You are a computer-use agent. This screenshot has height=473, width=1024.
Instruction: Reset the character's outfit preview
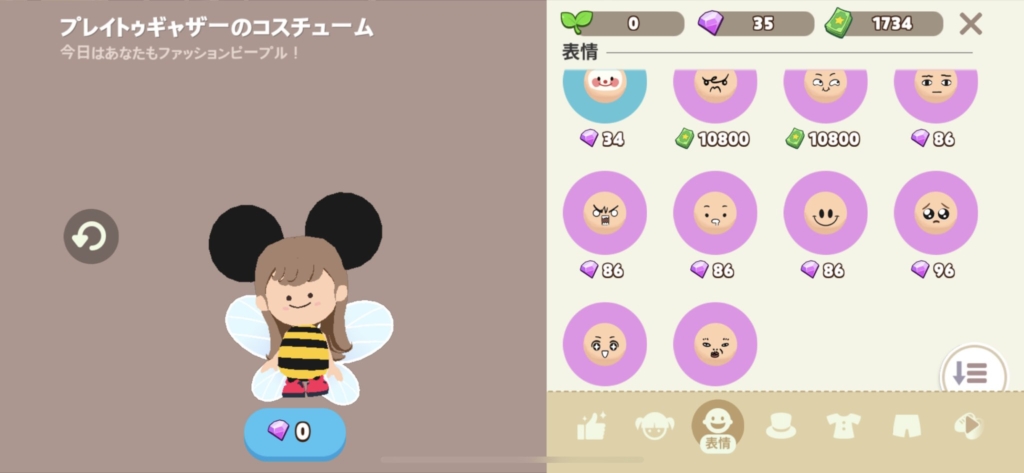91,237
